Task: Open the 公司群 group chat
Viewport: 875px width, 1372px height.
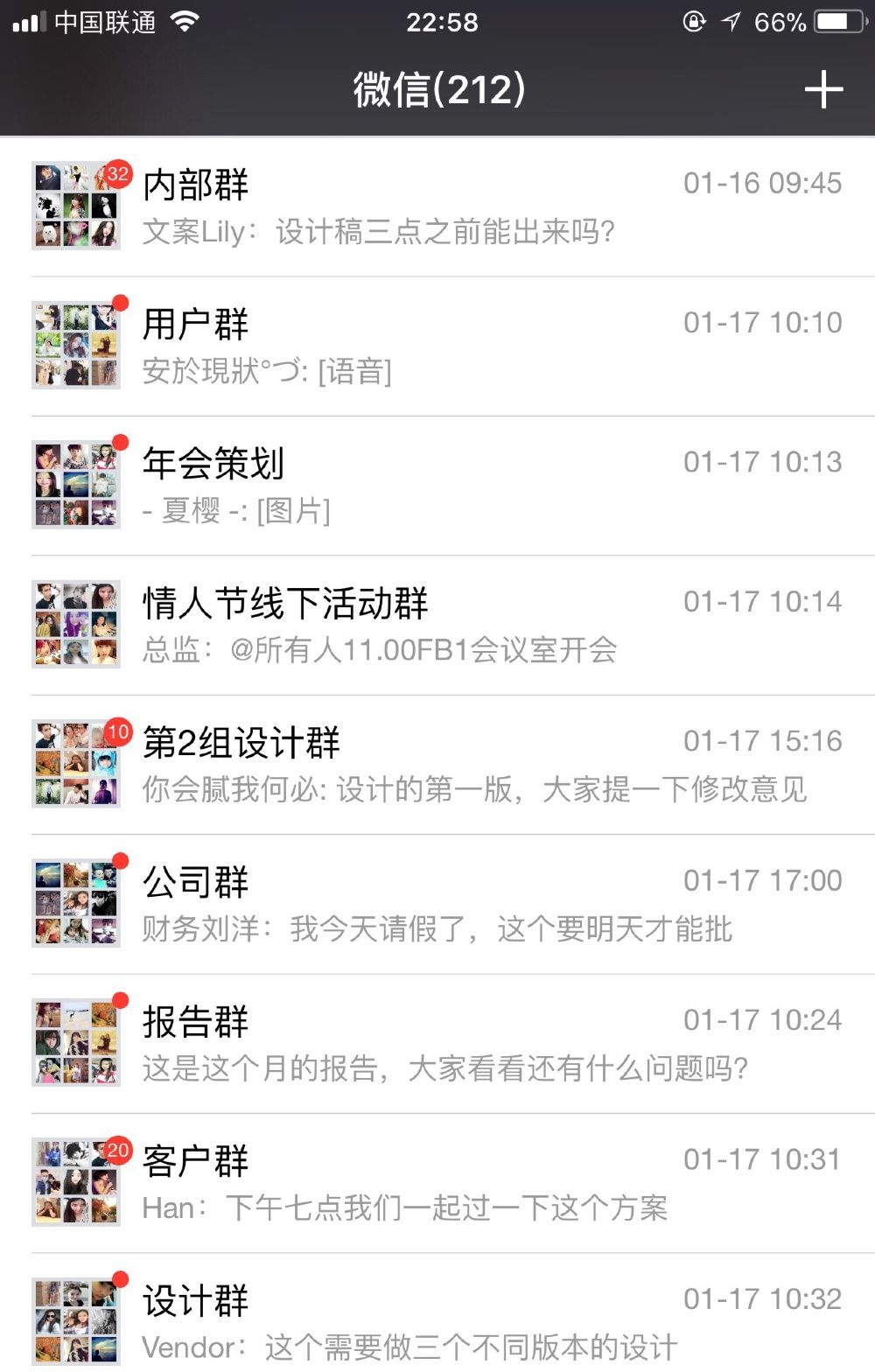Action: (437, 904)
